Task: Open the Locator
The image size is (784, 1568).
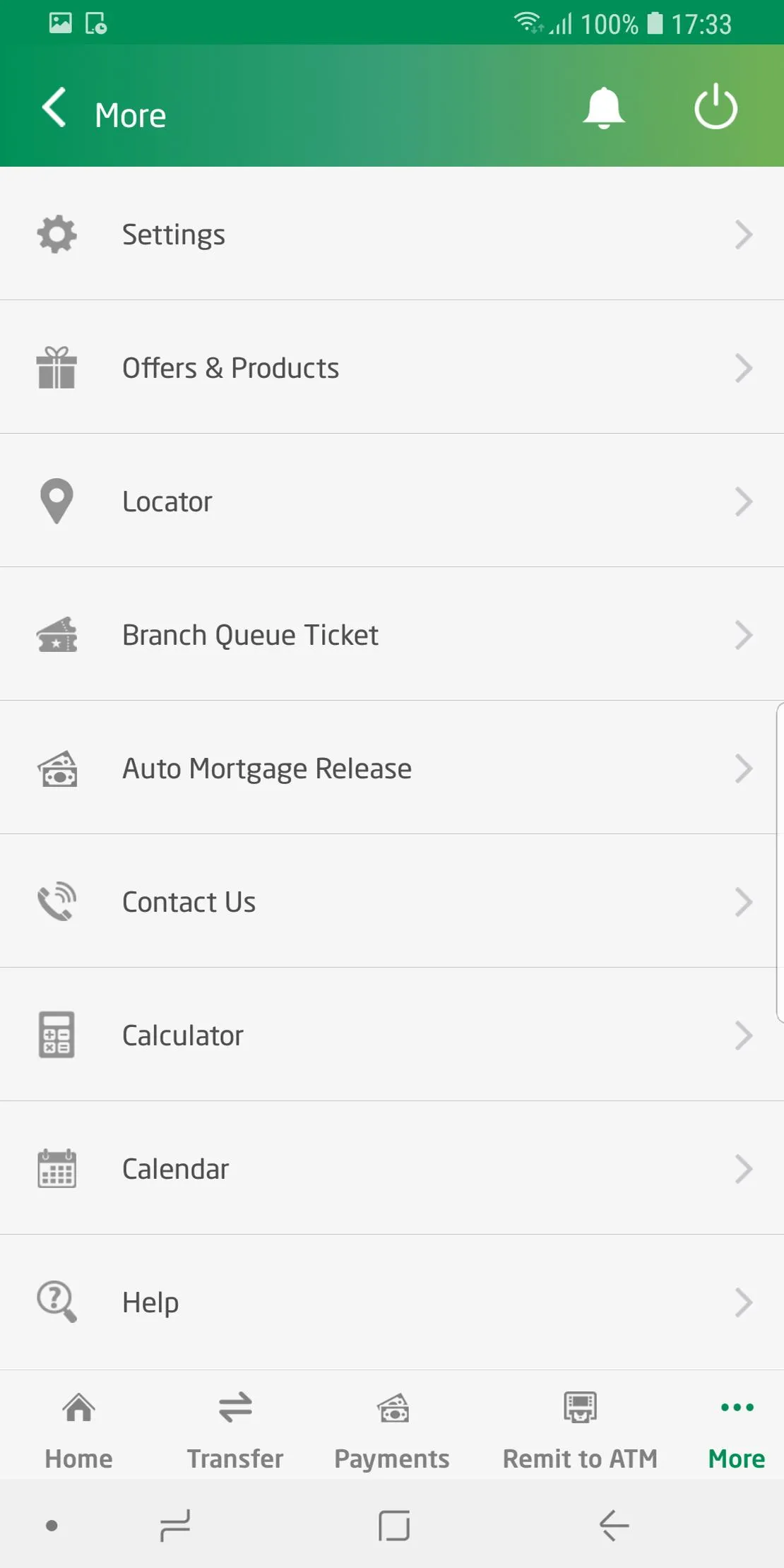Action: click(392, 501)
